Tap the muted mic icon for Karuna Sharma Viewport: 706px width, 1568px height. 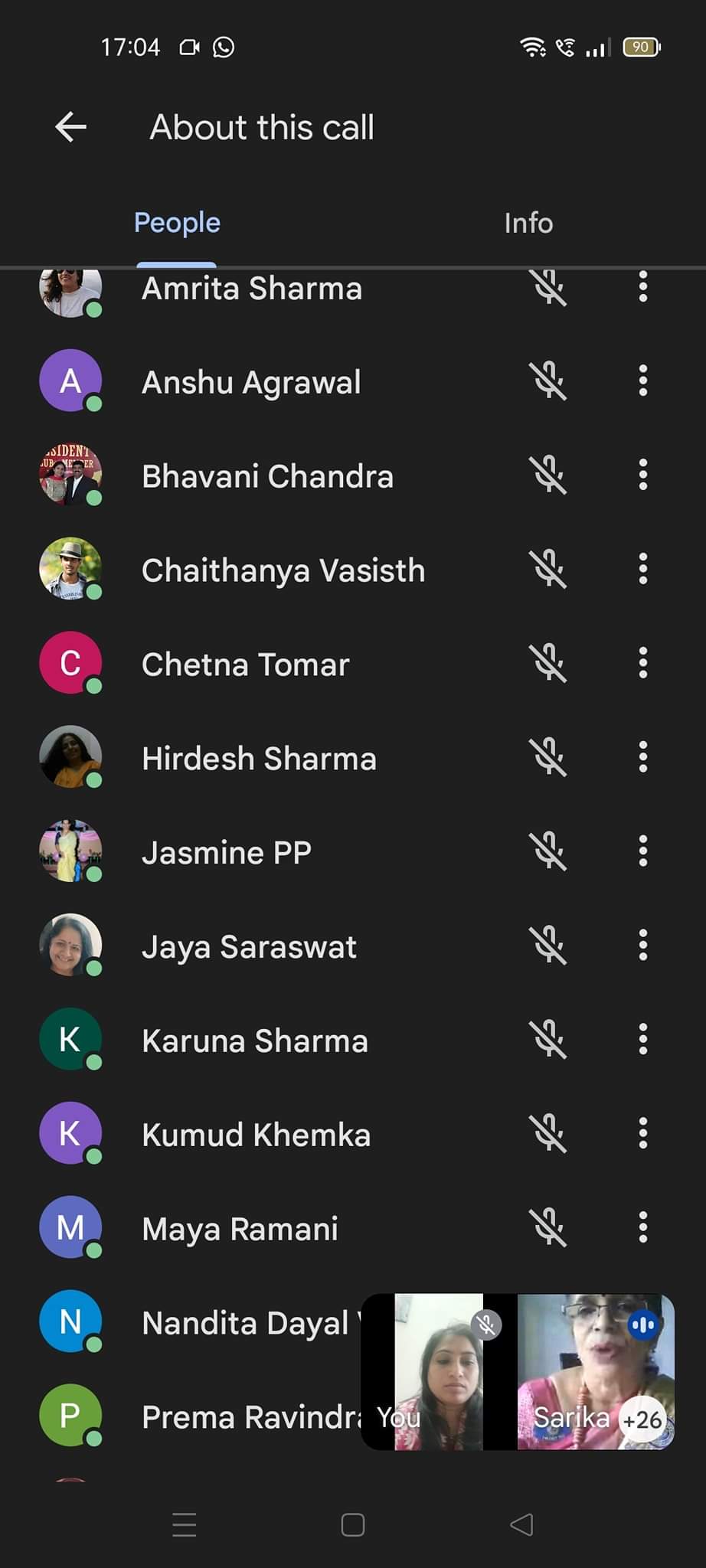point(549,1040)
